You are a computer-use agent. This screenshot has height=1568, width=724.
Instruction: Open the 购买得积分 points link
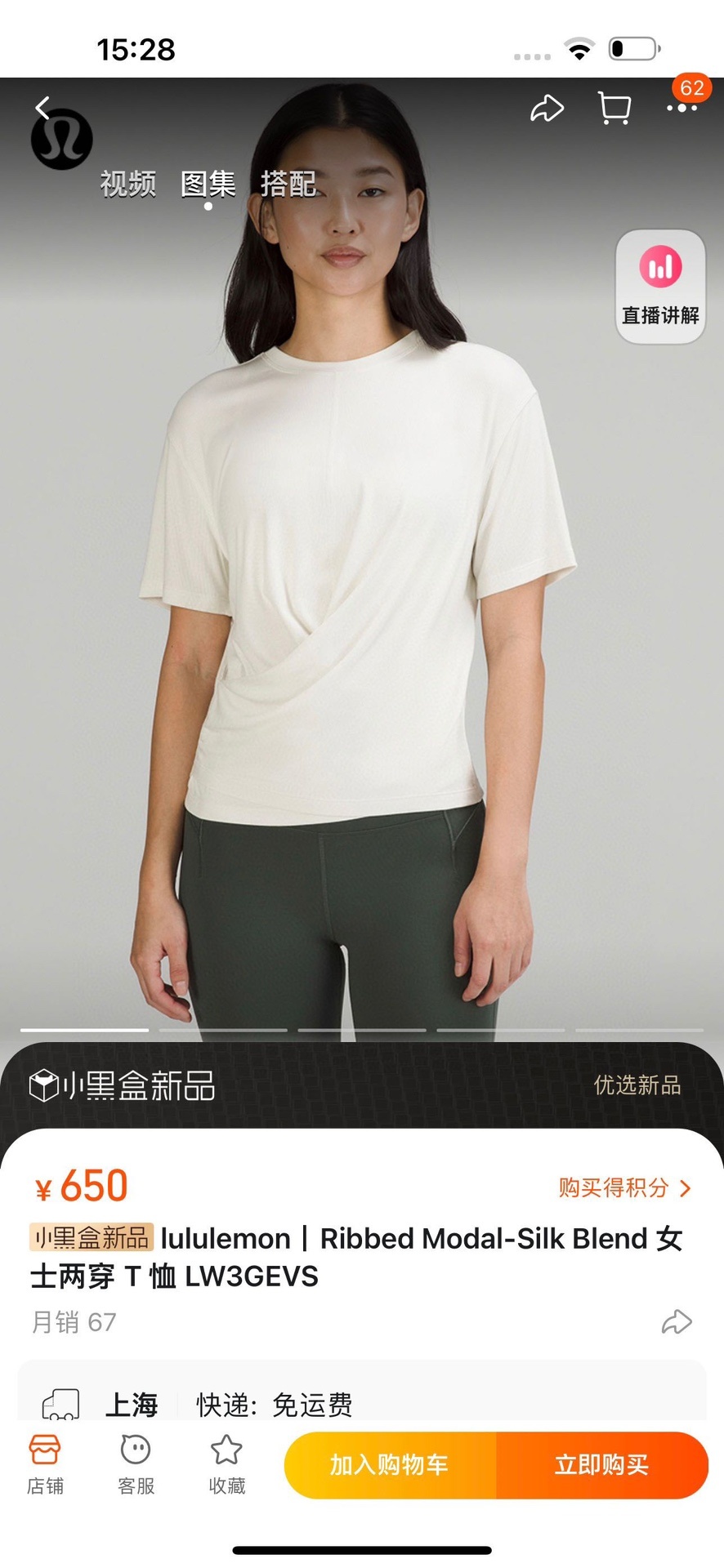pos(625,1188)
